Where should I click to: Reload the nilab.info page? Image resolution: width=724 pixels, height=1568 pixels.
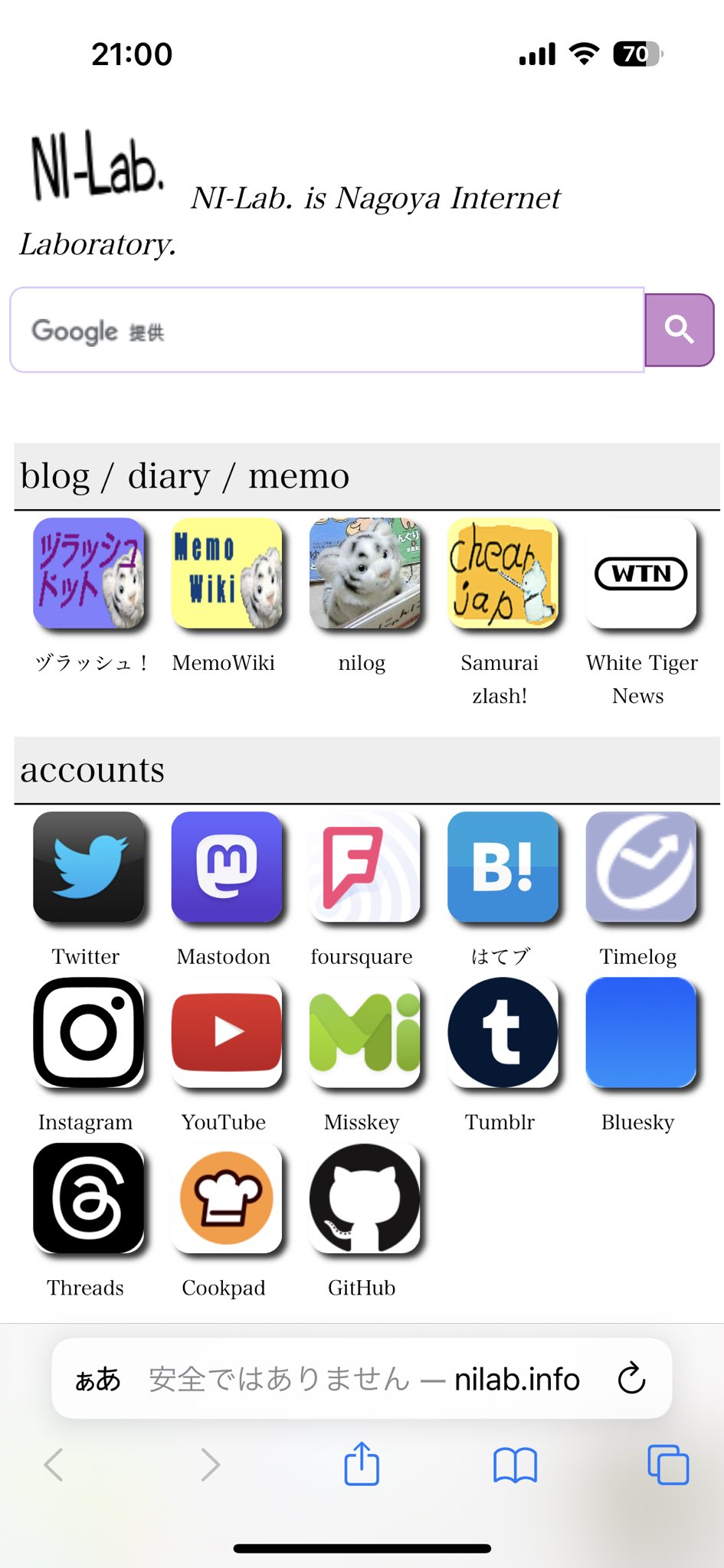(632, 1378)
